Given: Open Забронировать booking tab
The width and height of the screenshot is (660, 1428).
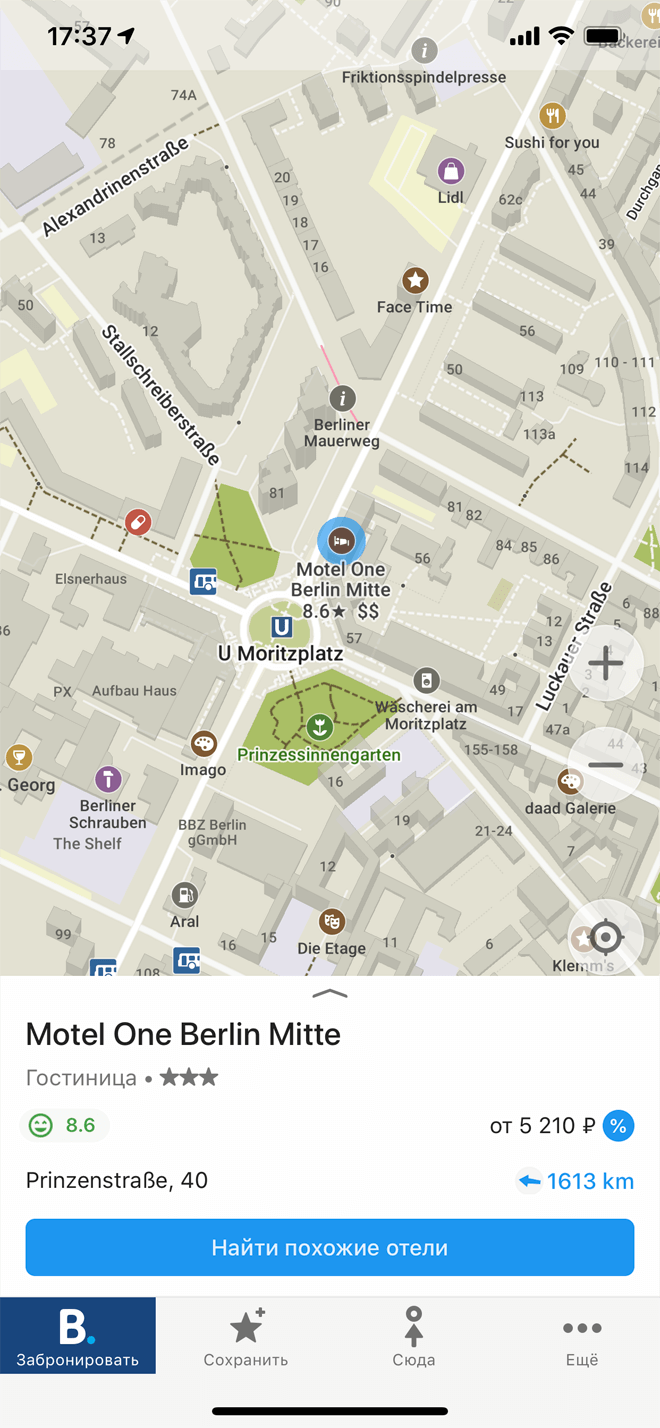Looking at the screenshot, I should (78, 1335).
